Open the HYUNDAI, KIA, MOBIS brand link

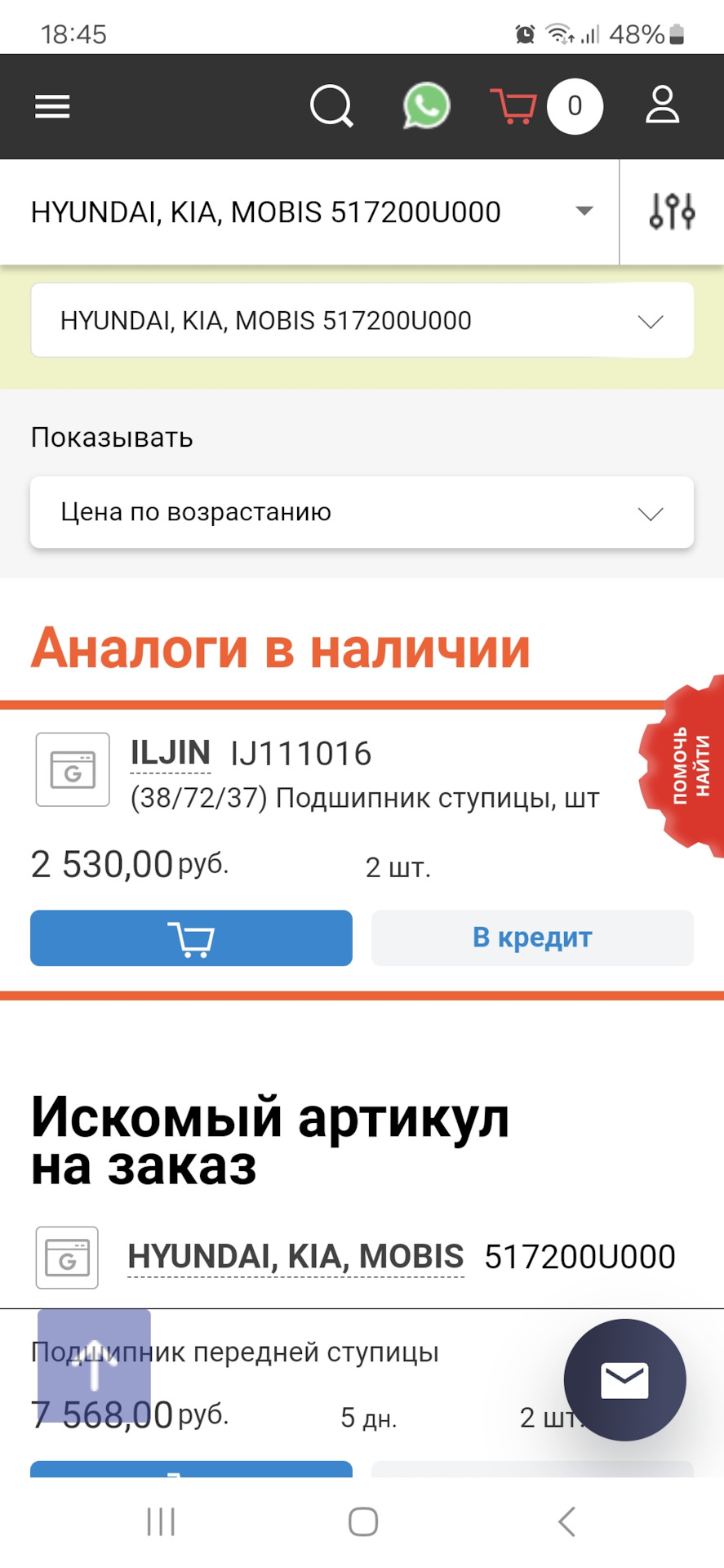pyautogui.click(x=295, y=1257)
